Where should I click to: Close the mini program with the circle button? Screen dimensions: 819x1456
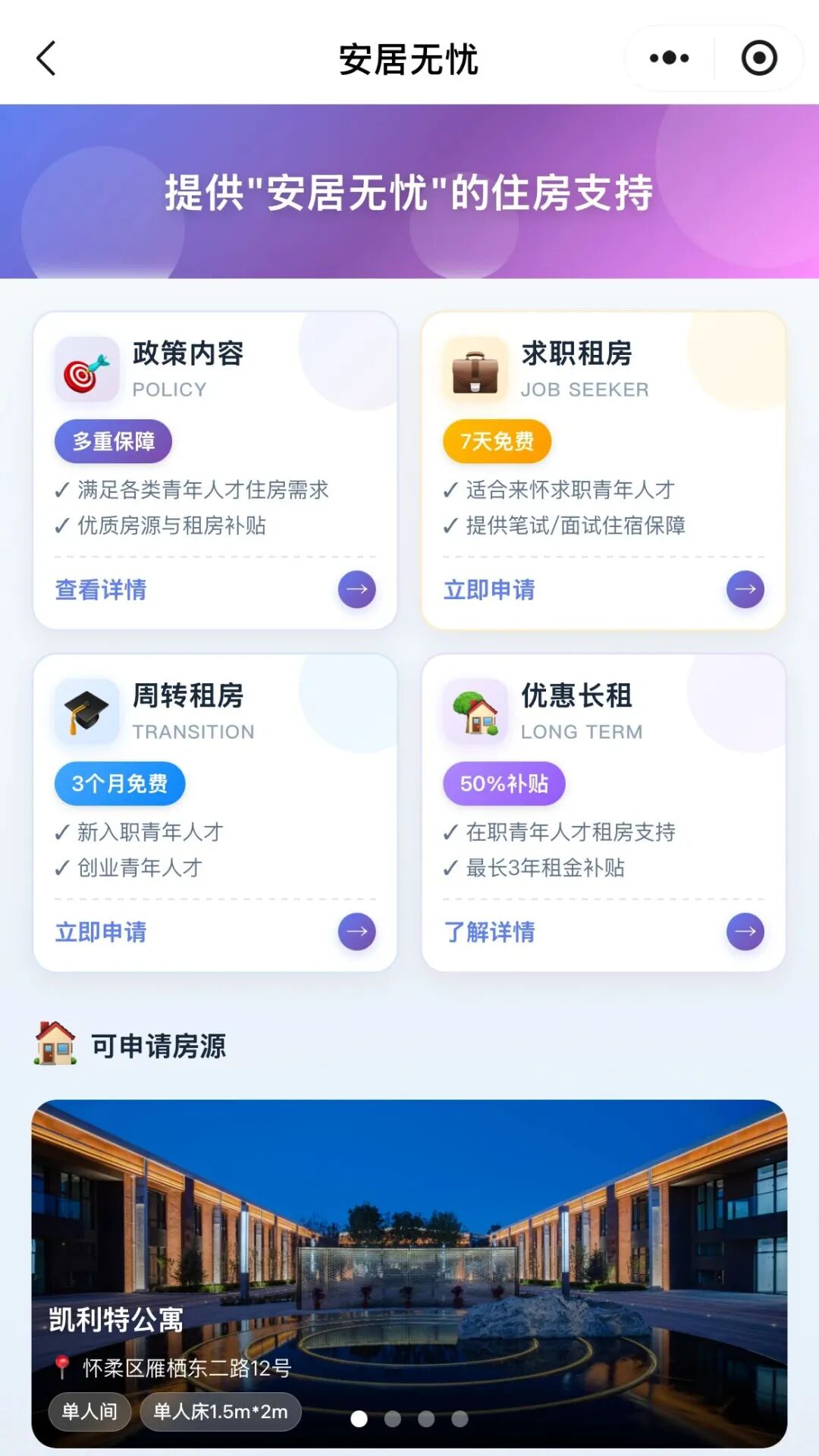tap(759, 58)
